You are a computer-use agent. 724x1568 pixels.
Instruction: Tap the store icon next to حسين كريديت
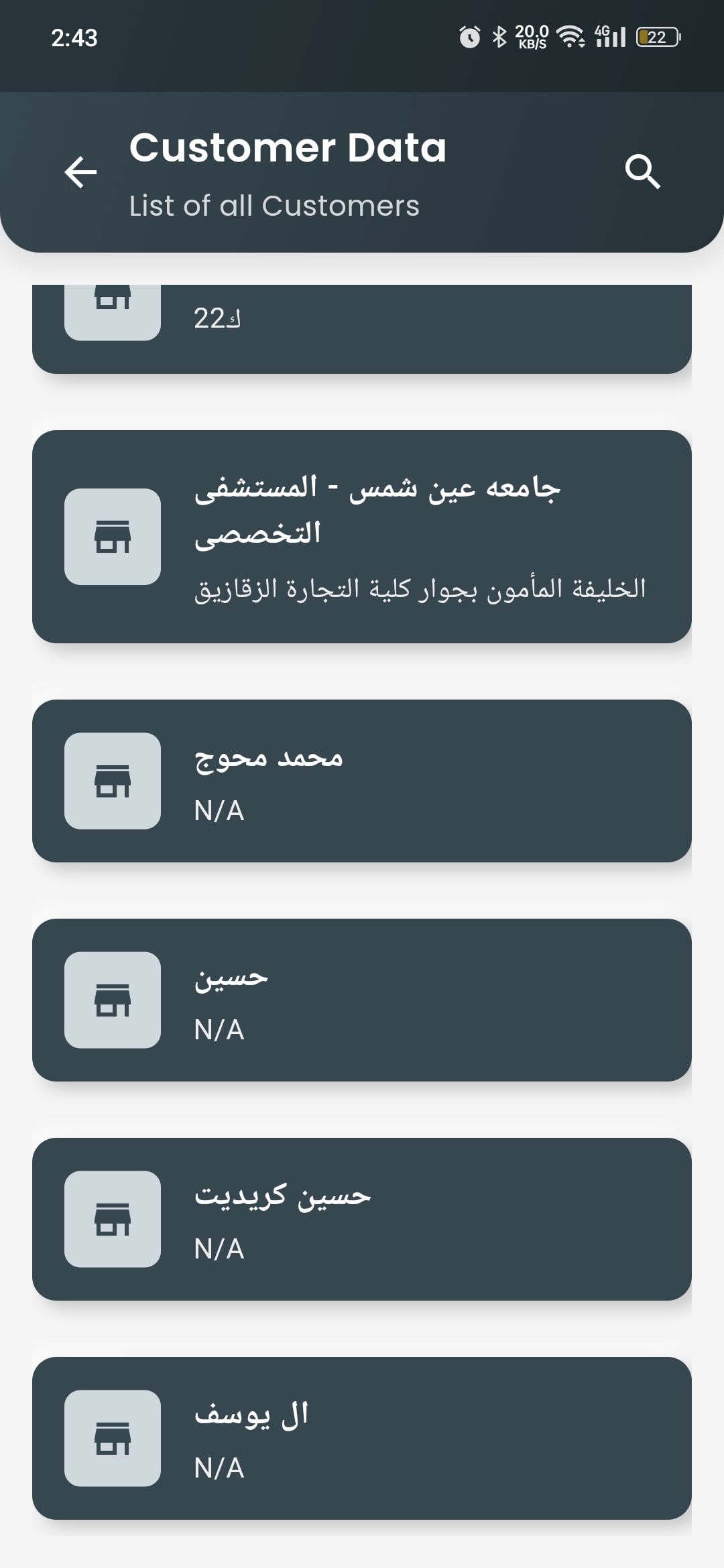[x=112, y=1220]
